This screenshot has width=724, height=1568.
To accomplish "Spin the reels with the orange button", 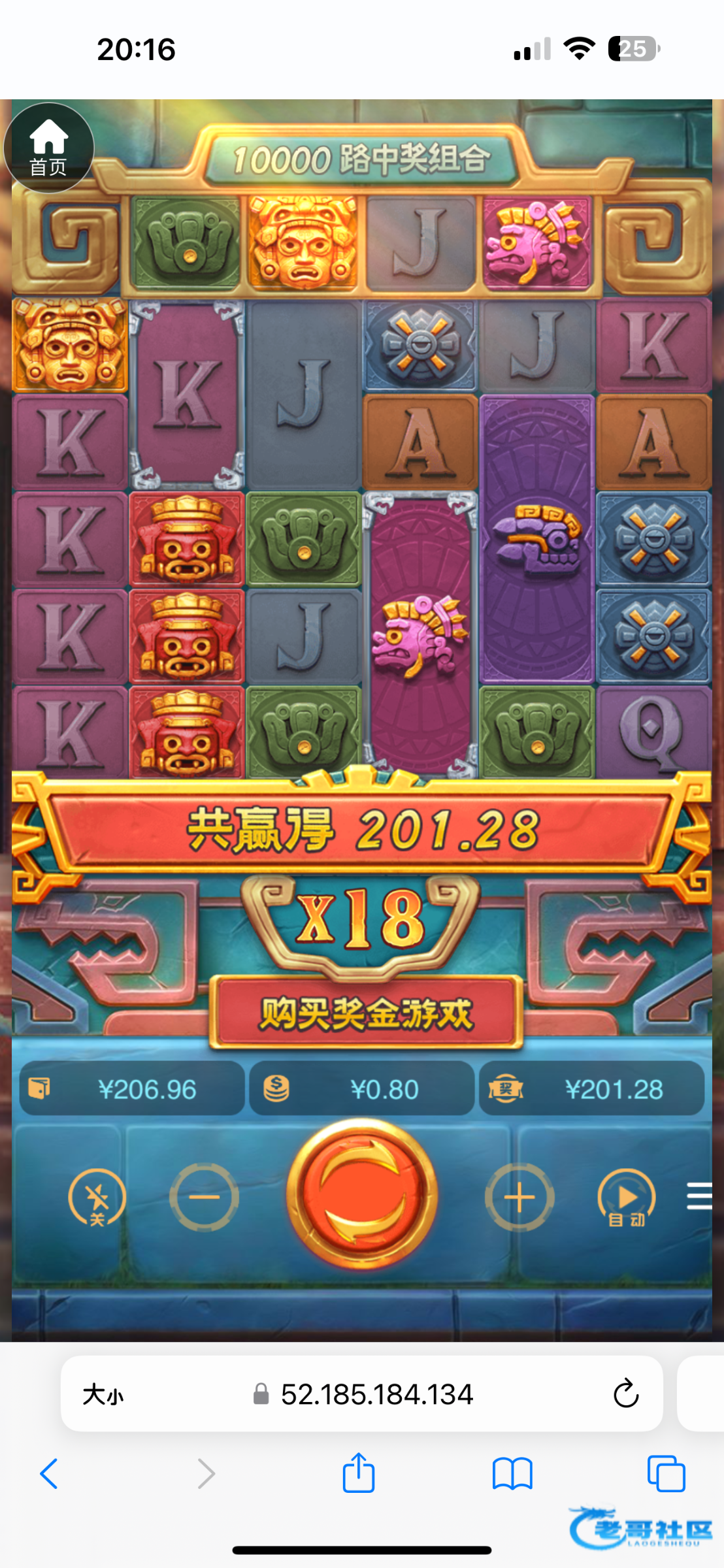I will pyautogui.click(x=362, y=1196).
